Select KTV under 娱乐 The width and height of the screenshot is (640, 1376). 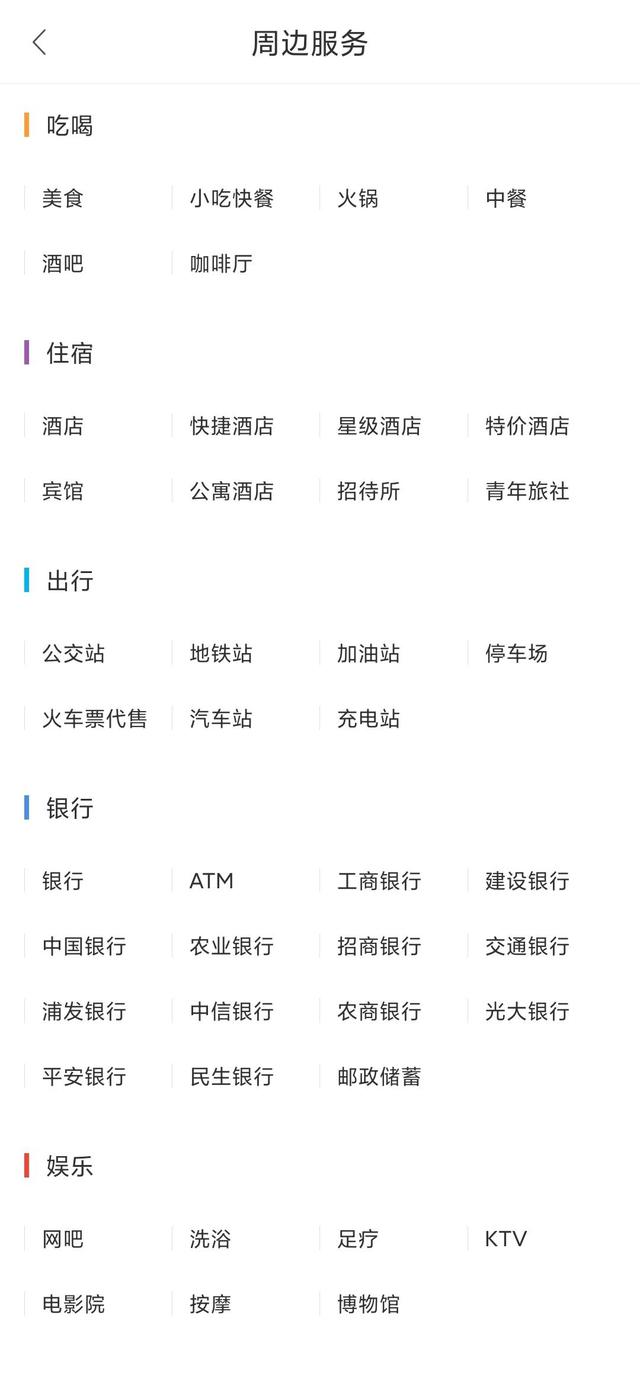pyautogui.click(x=506, y=1239)
